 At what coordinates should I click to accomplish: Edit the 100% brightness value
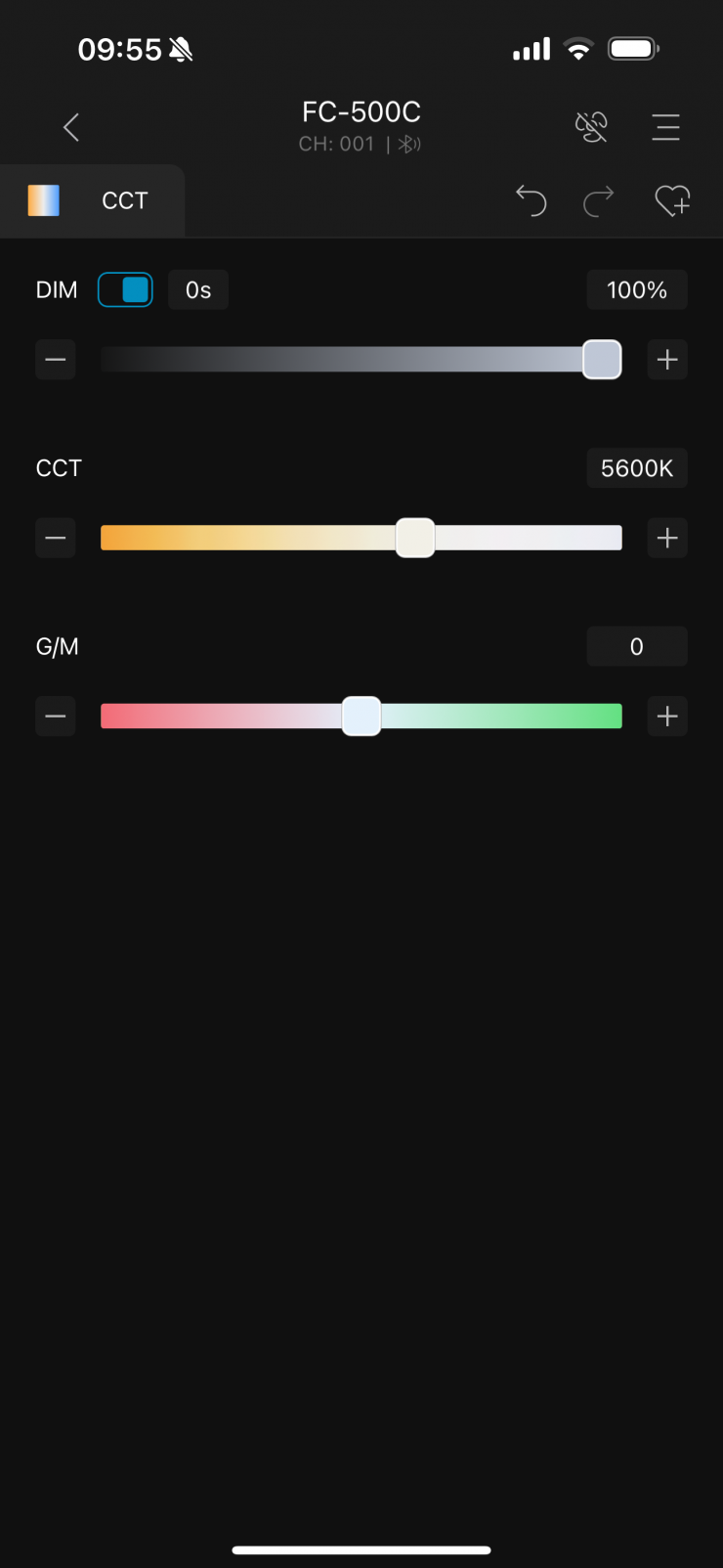tap(636, 290)
